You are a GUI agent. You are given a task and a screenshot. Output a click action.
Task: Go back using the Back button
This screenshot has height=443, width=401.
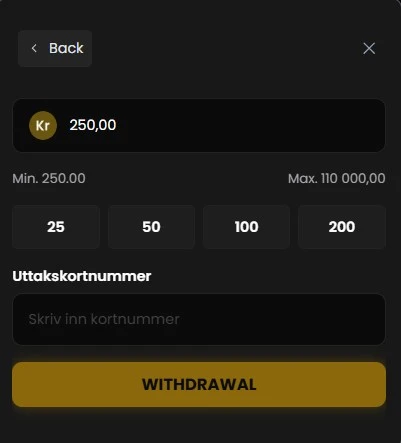[55, 48]
